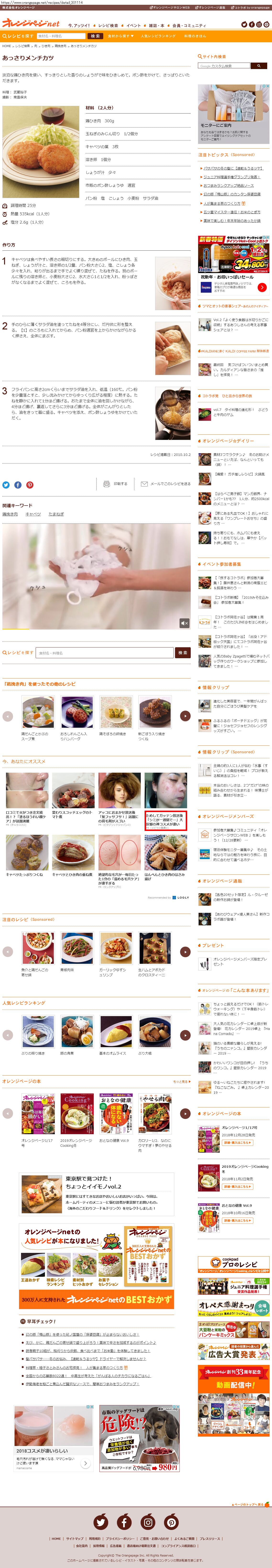
Task: Share the recipe via the Twitter icon below the steps
Action: pyautogui.click(x=6, y=485)
